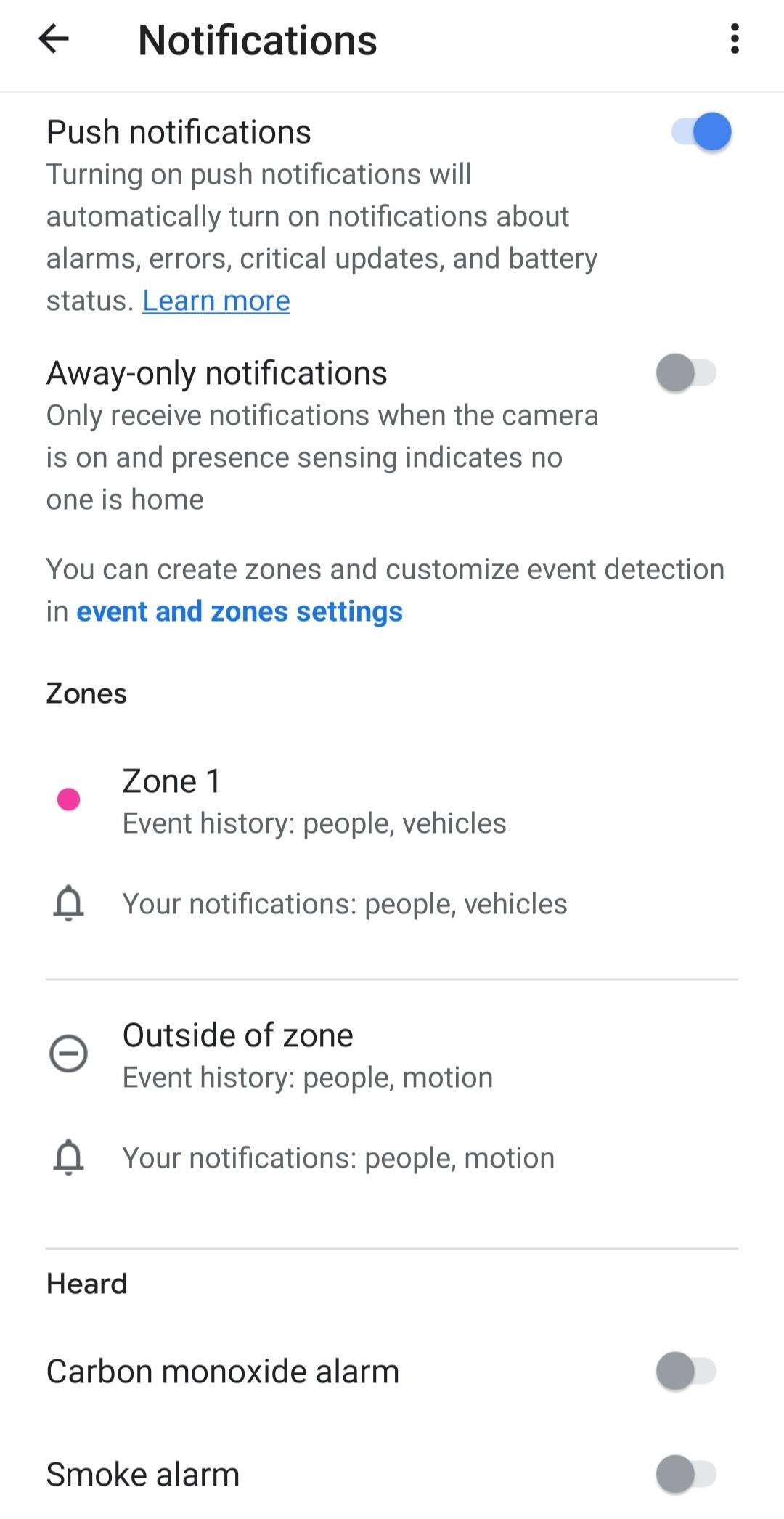The height and width of the screenshot is (1519, 784).
Task: Turn on Carbon monoxide alarm
Action: click(x=686, y=1371)
